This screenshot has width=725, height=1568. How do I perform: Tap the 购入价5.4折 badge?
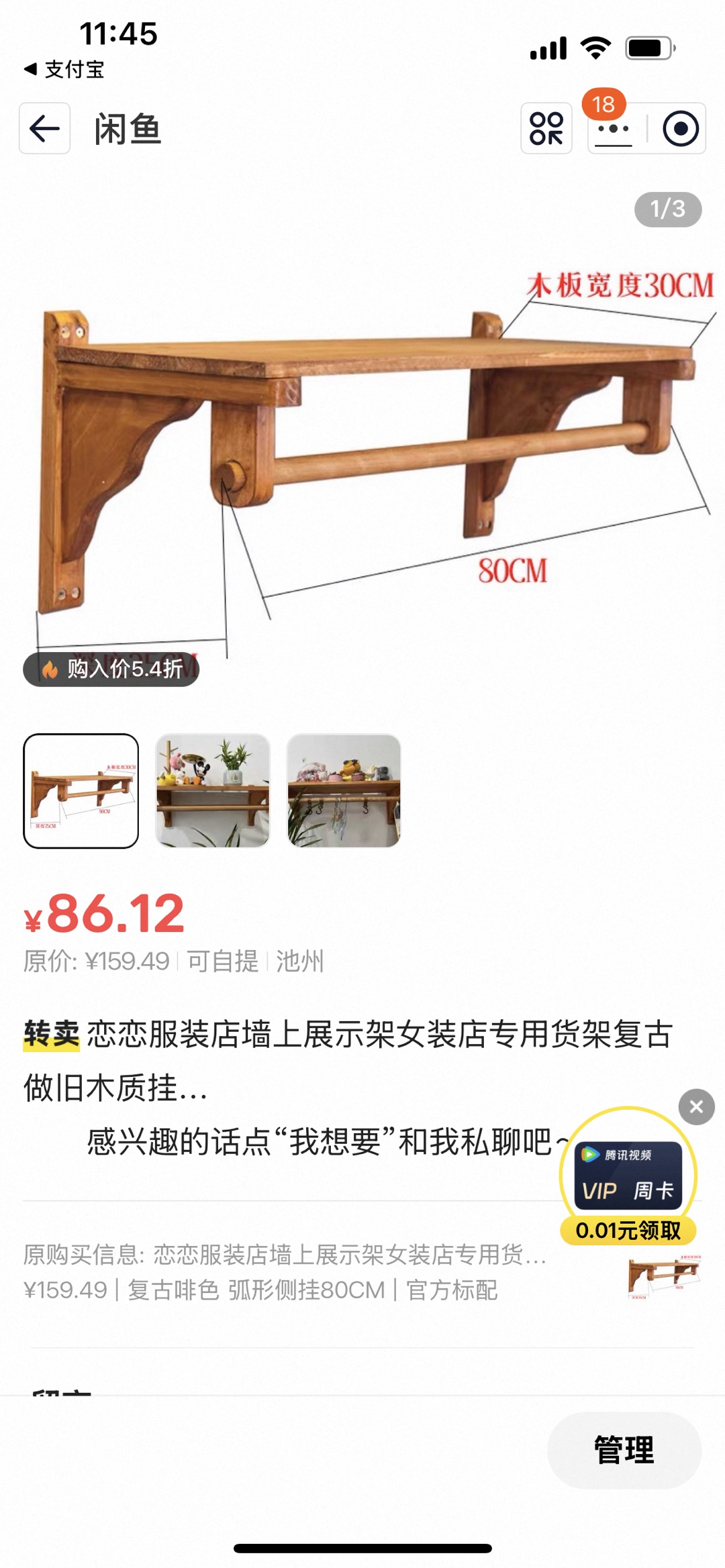(111, 669)
